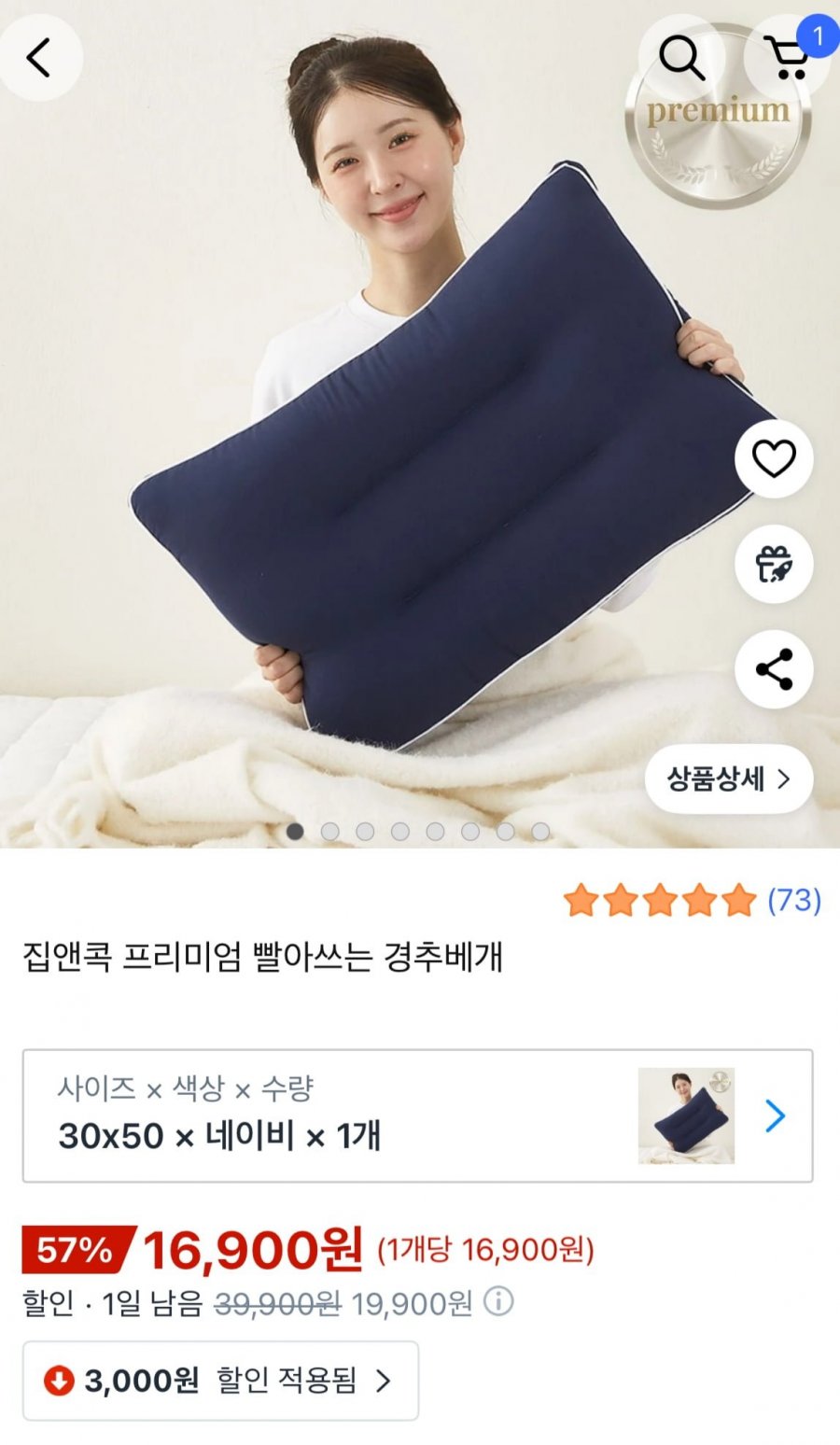
Task: Open product search with magnifier icon
Action: pos(681,58)
